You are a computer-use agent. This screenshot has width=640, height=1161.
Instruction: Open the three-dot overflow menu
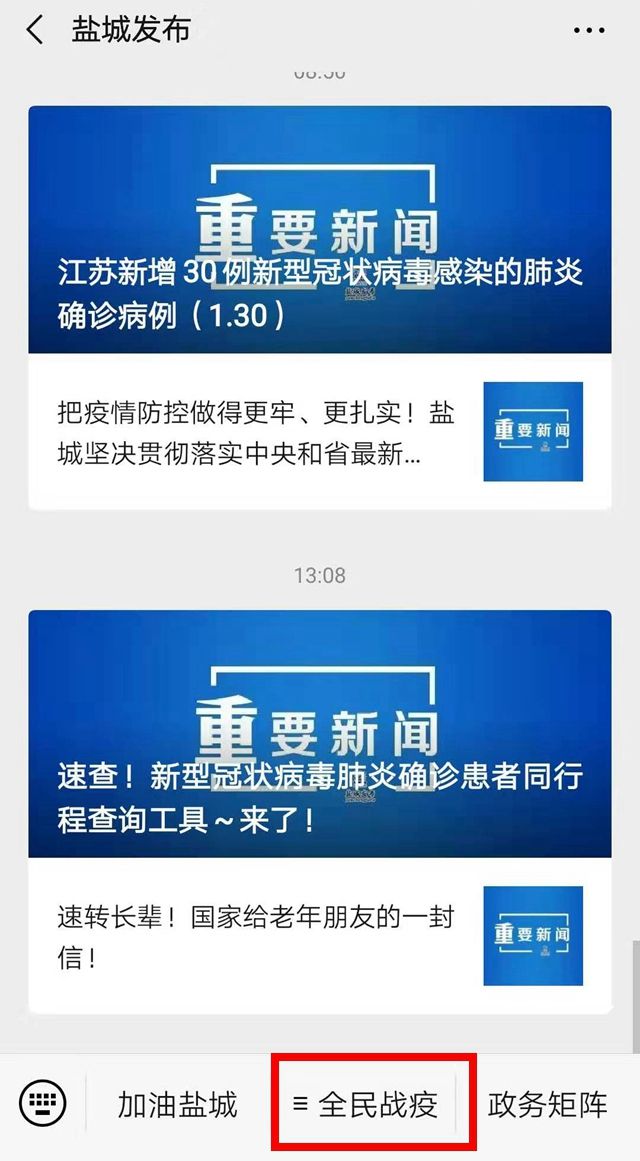point(590,30)
